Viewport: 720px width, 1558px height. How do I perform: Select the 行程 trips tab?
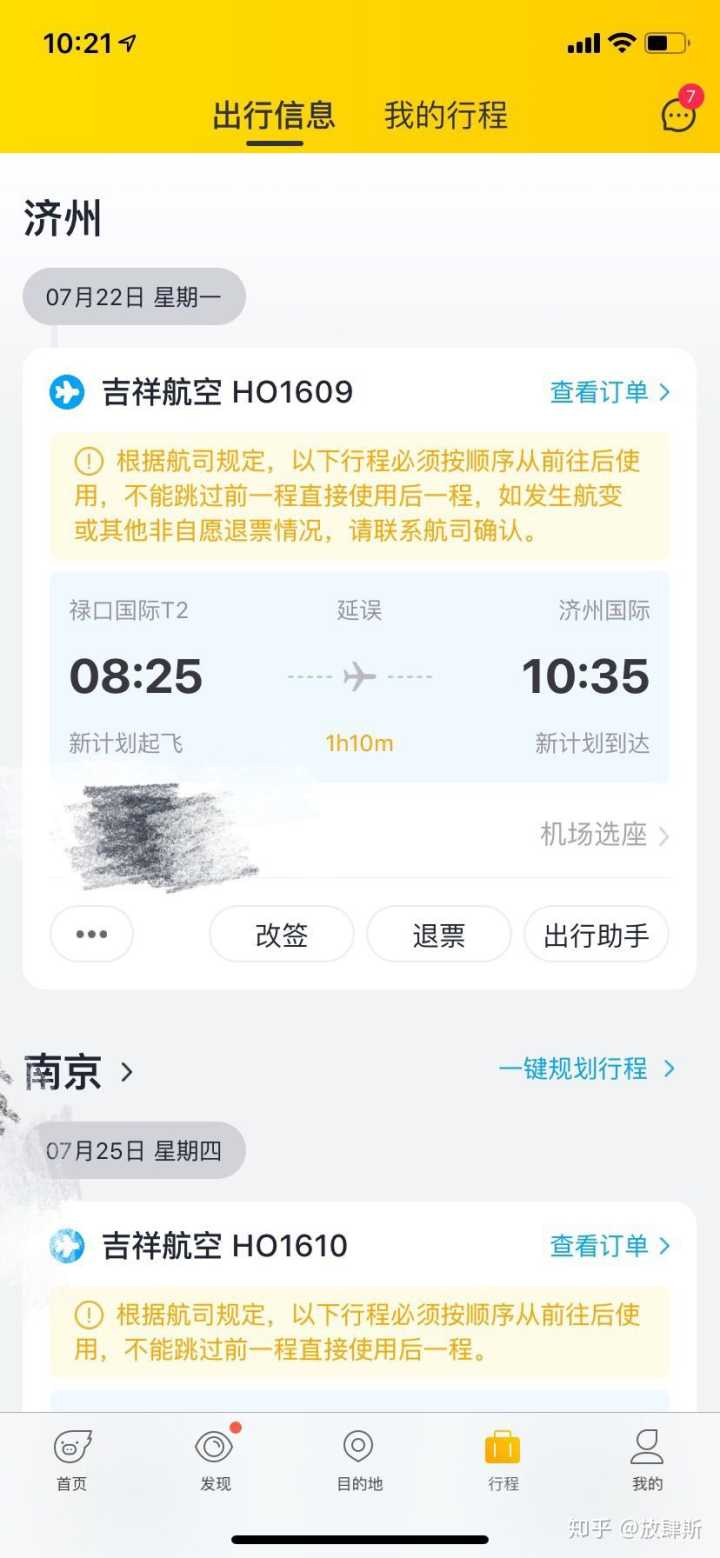[503, 1460]
